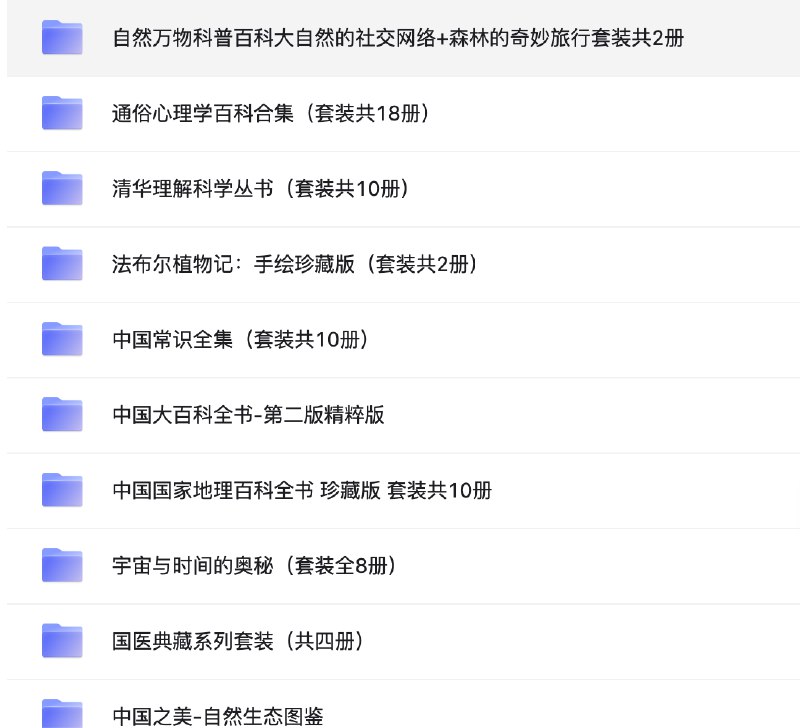The width and height of the screenshot is (800, 728).
Task: Open 中国大百科全书-第二版精粹版 folder
Action: (248, 415)
